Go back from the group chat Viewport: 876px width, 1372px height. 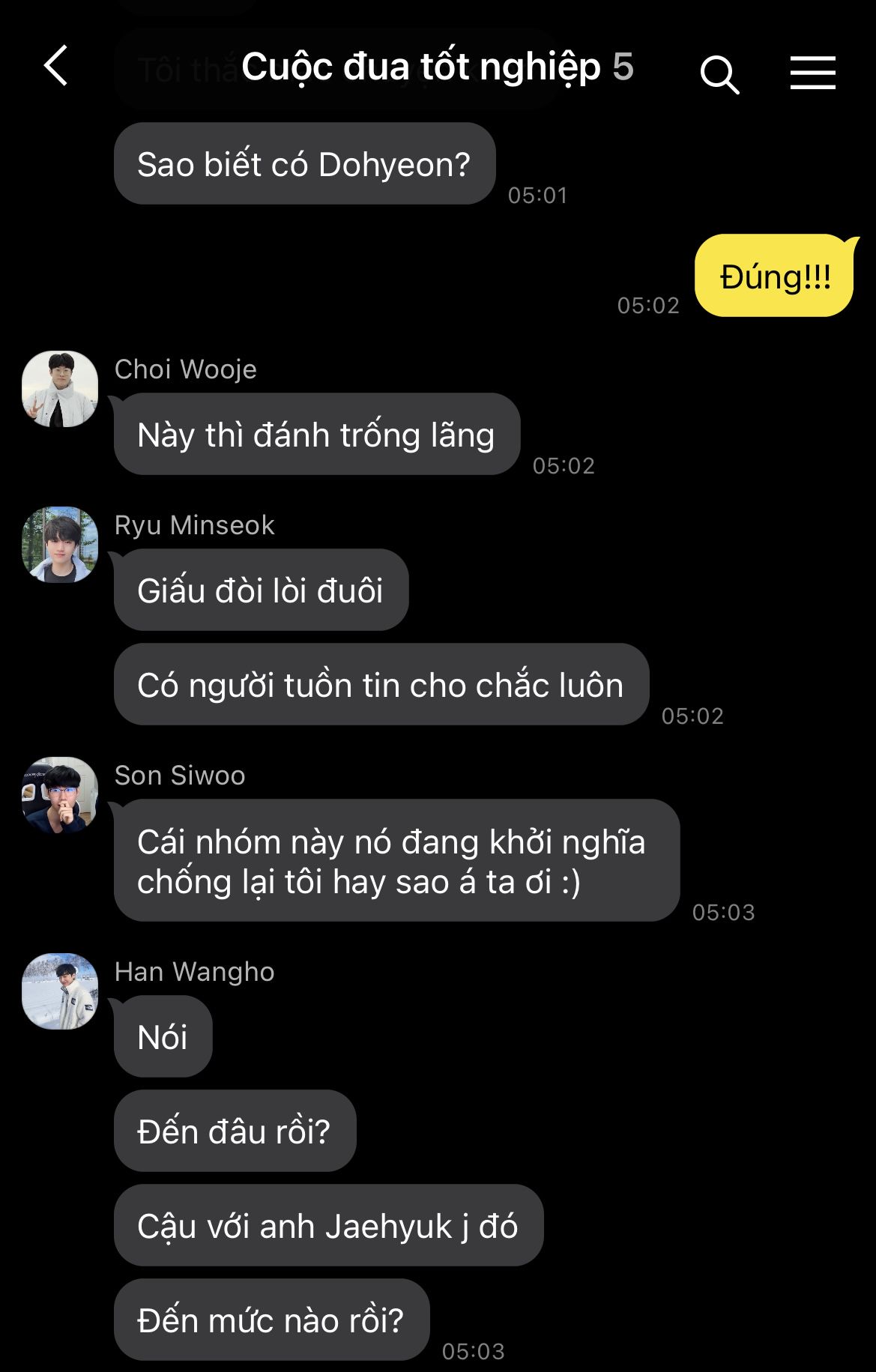tap(56, 67)
